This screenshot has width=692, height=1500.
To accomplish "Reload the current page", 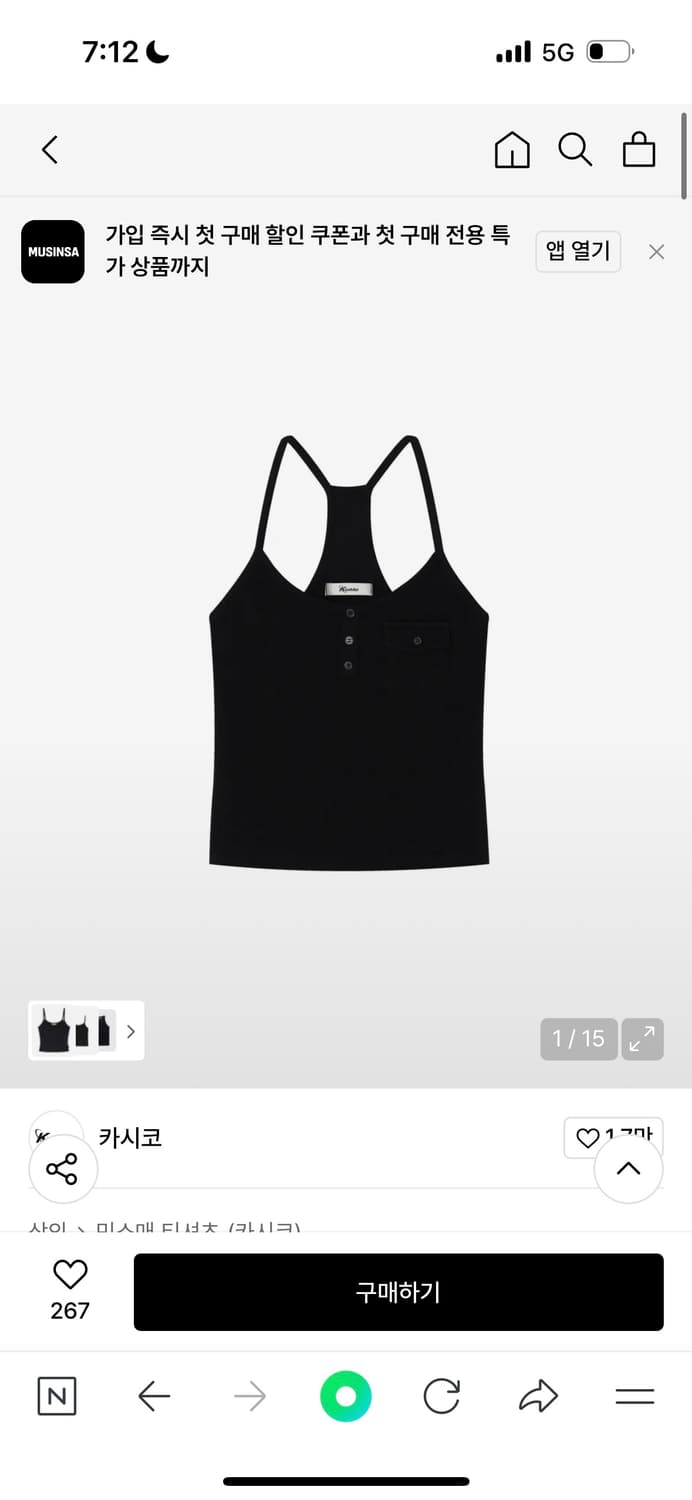I will coord(441,1396).
